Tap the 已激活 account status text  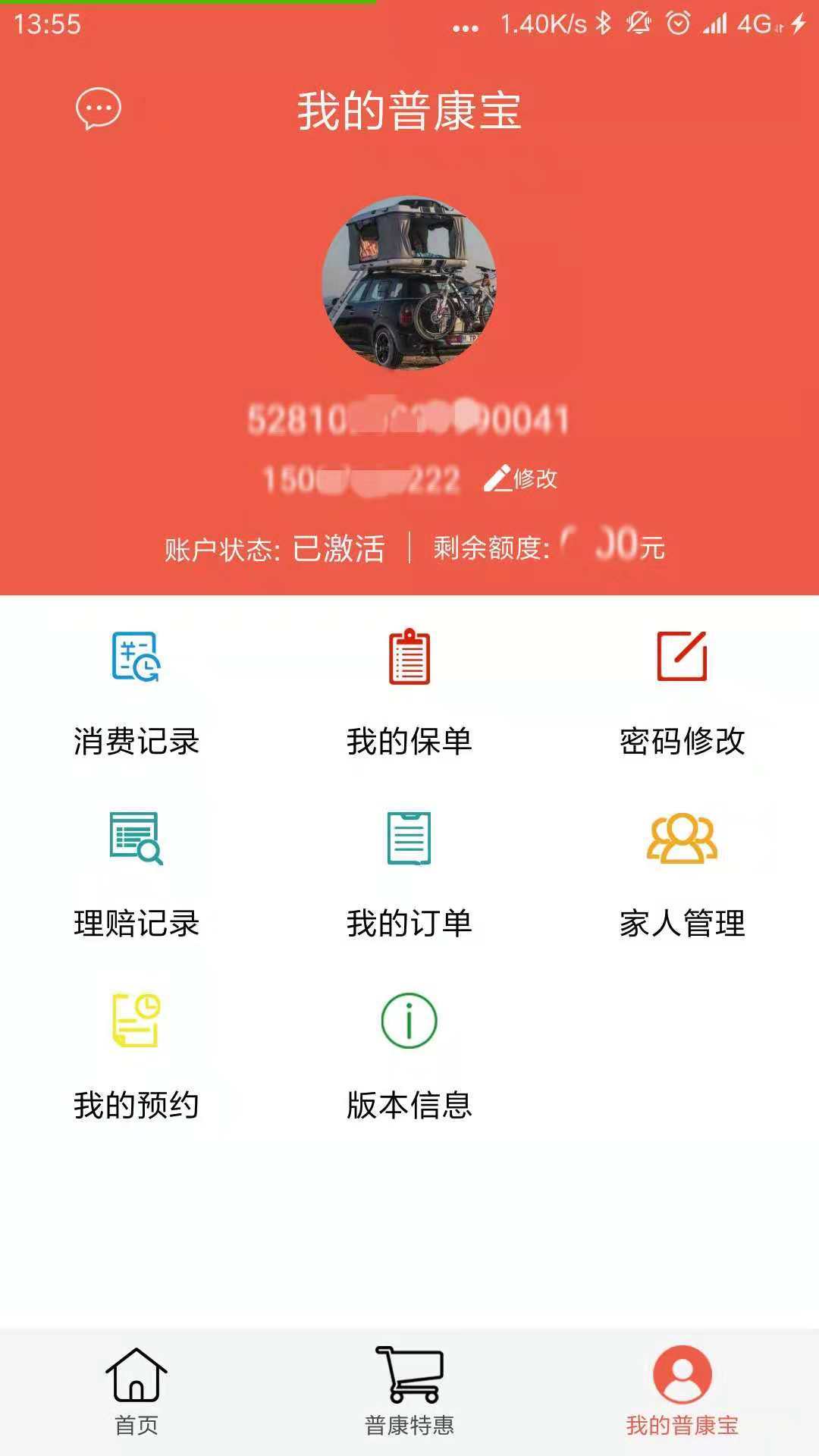pos(340,549)
